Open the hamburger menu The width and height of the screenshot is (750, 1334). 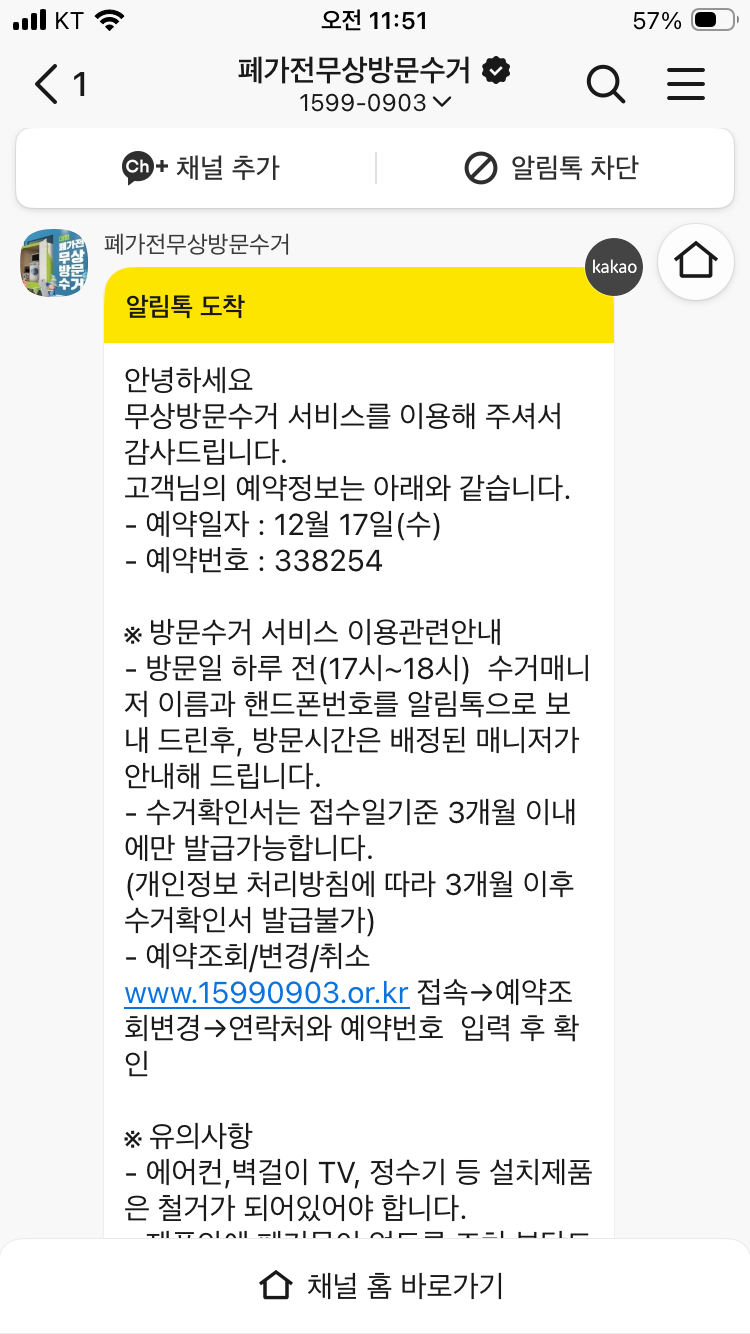click(x=686, y=85)
